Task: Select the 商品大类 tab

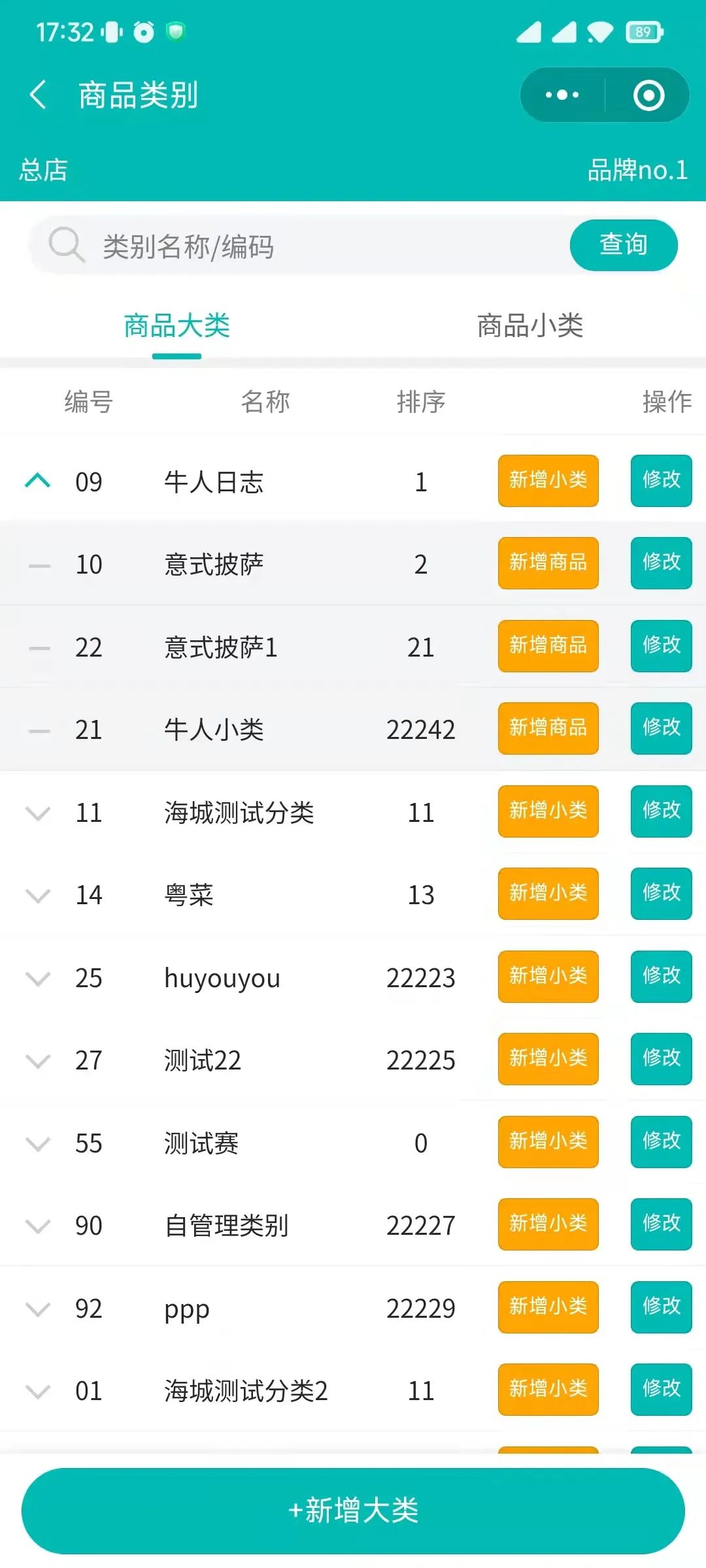Action: 176,326
